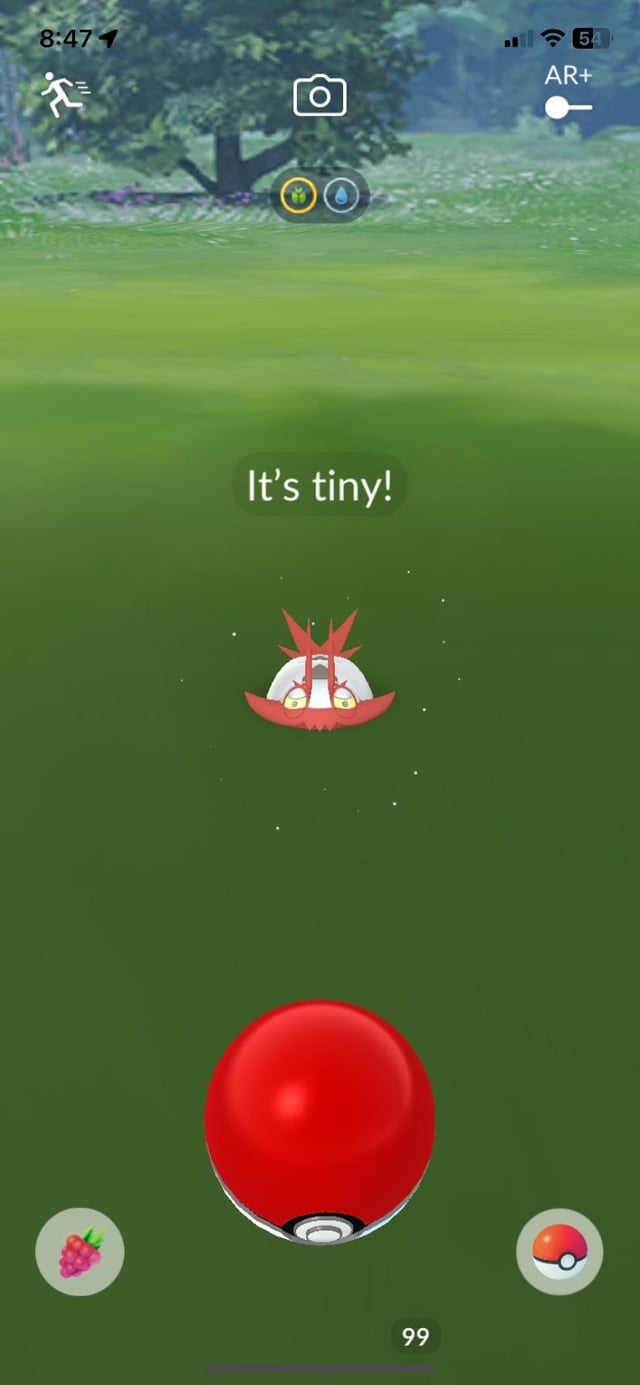Screen dimensions: 640x1385
Task: Open the camera to take a snapshot
Action: pos(319,96)
